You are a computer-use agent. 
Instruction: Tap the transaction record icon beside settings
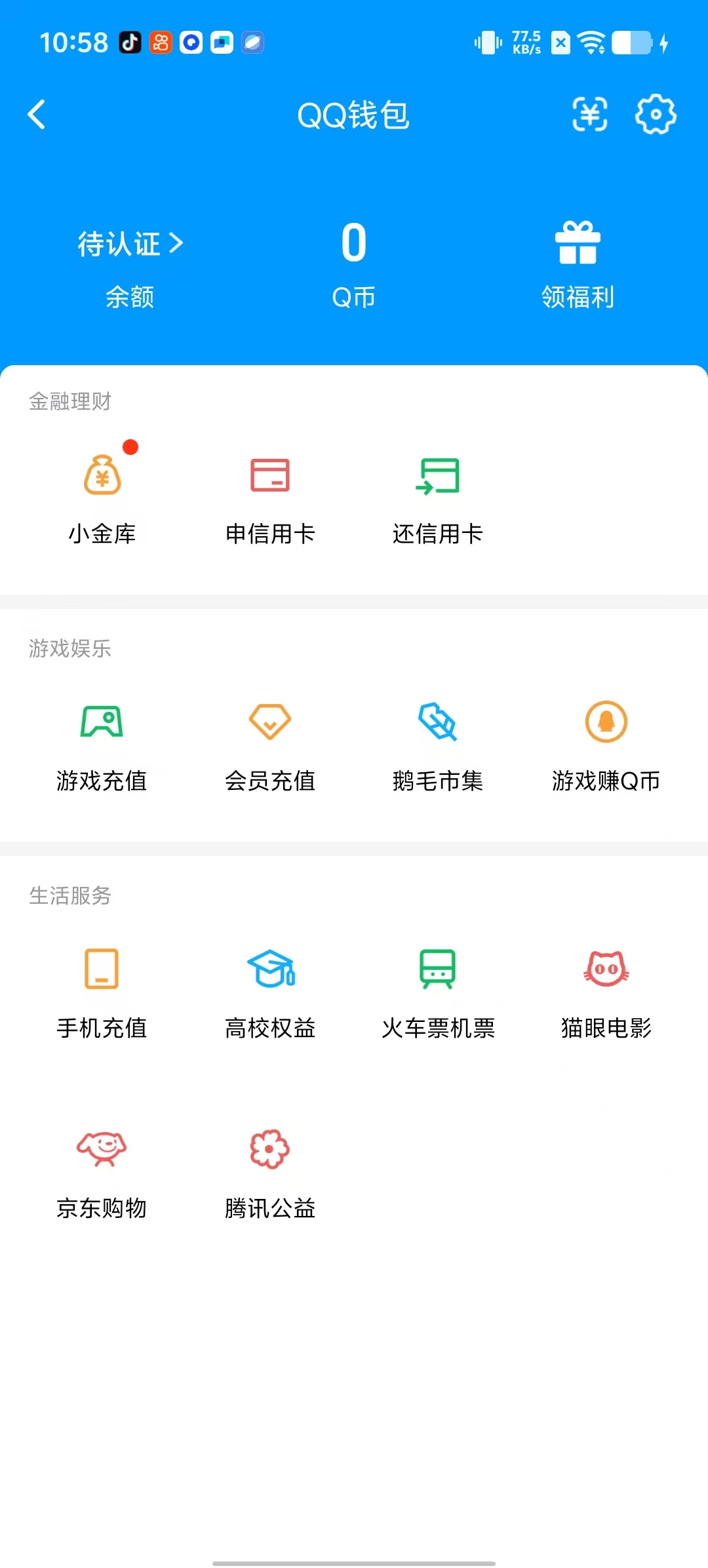point(589,115)
